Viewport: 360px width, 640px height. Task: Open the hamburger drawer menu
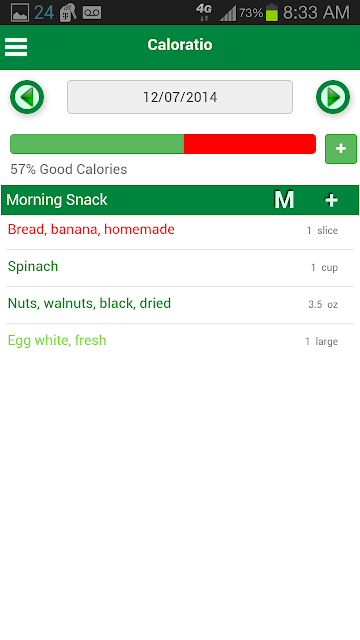click(16, 47)
